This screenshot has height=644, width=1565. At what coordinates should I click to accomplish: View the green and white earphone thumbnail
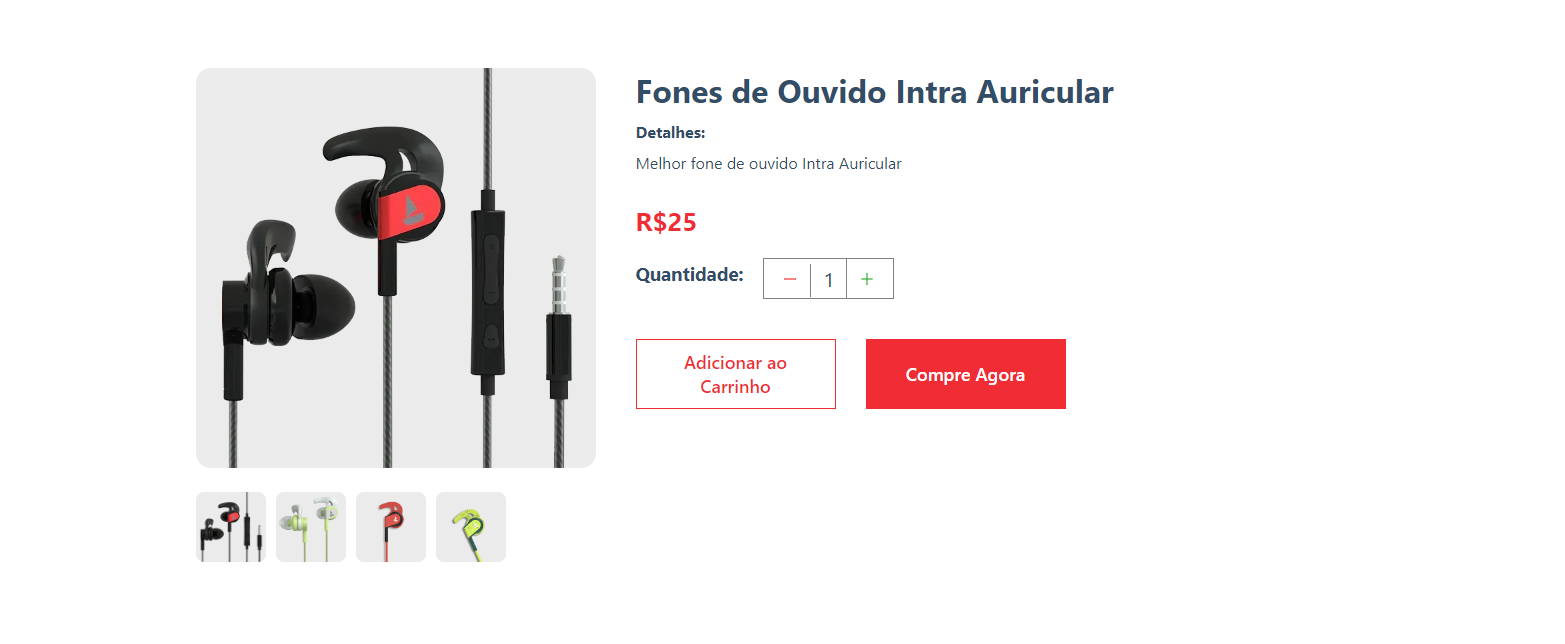pos(311,527)
